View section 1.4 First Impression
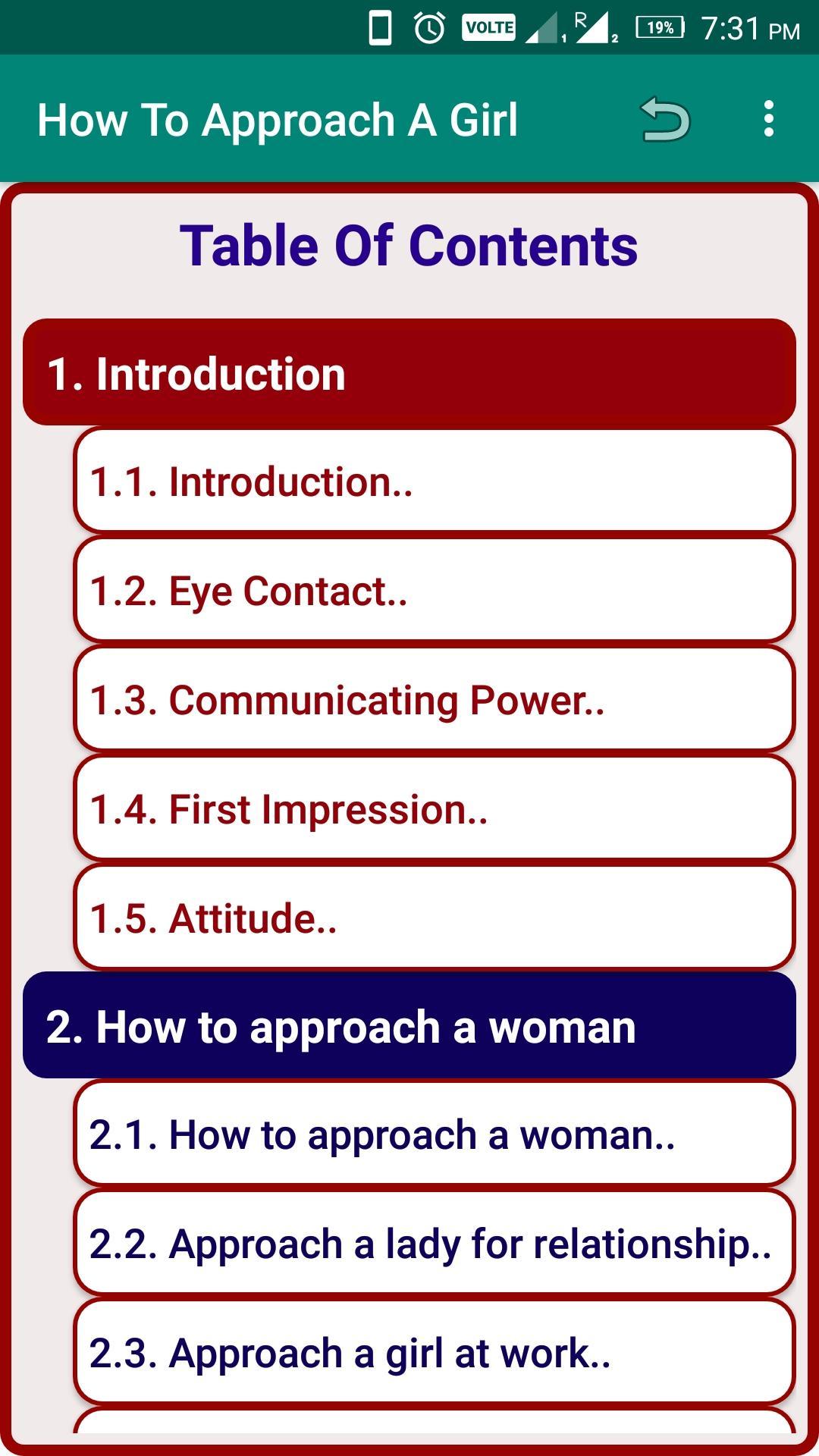 pos(434,809)
